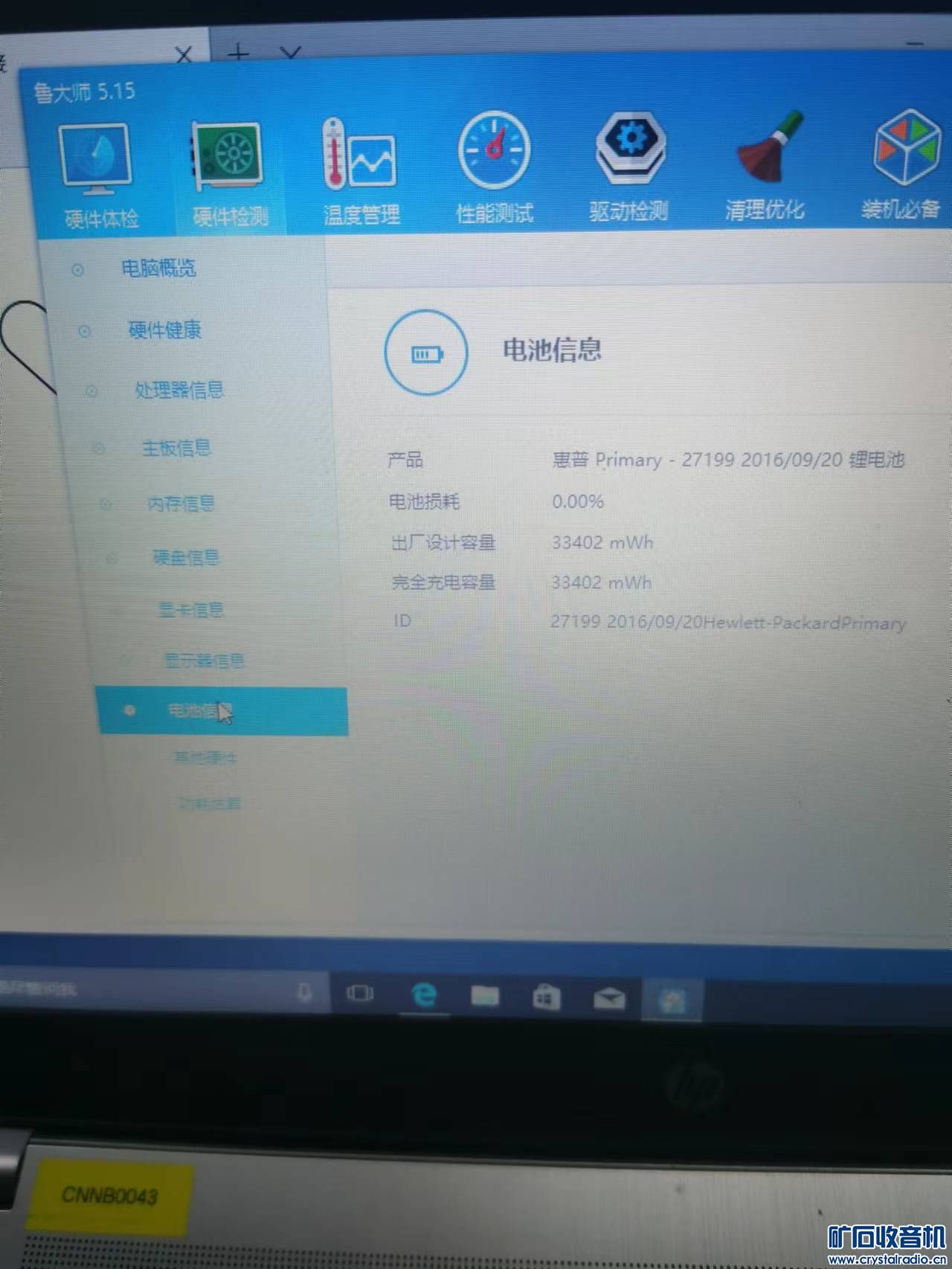Open 显示器信息 monitor info
Image resolution: width=952 pixels, height=1269 pixels.
click(x=204, y=661)
